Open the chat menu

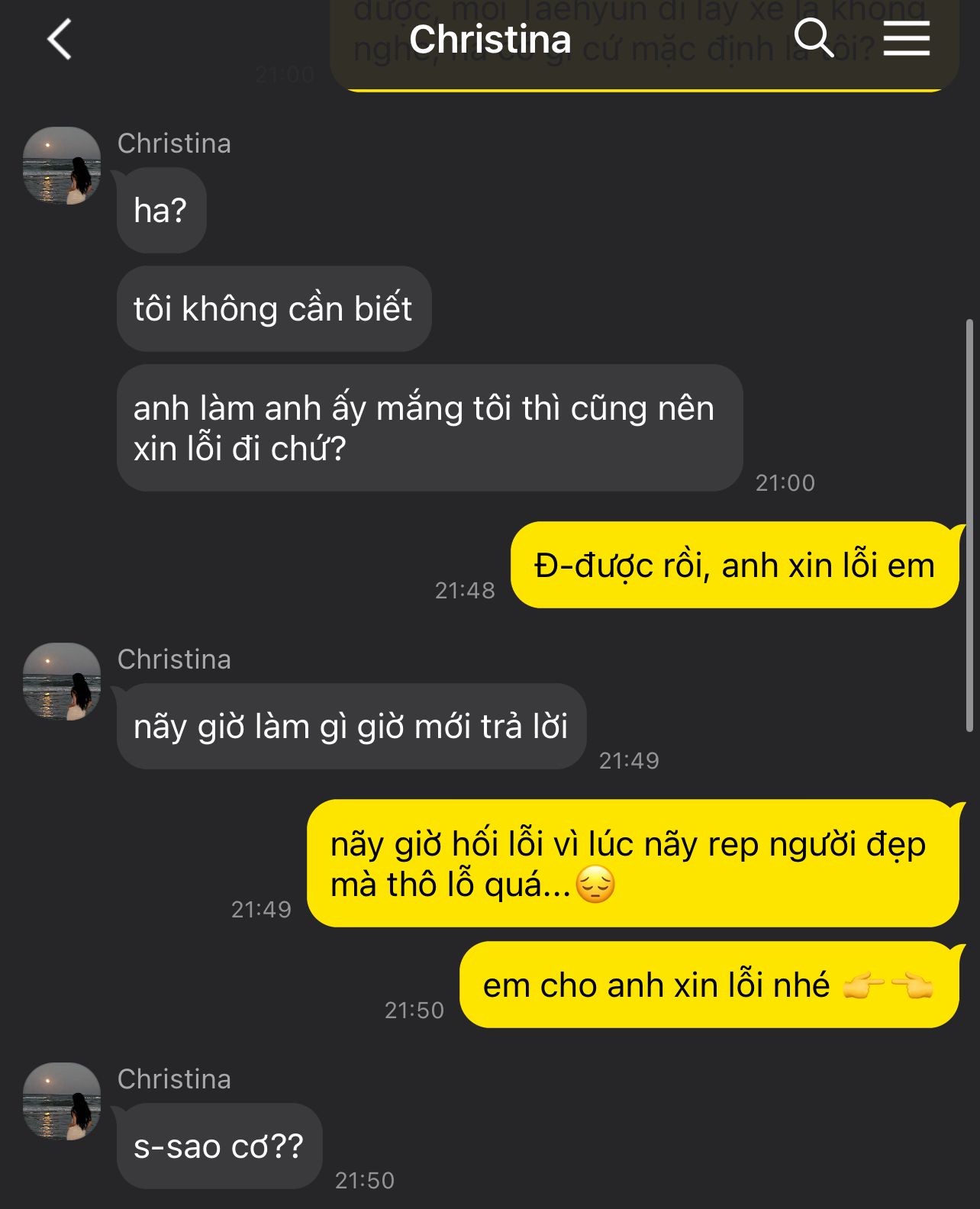pyautogui.click(x=906, y=38)
